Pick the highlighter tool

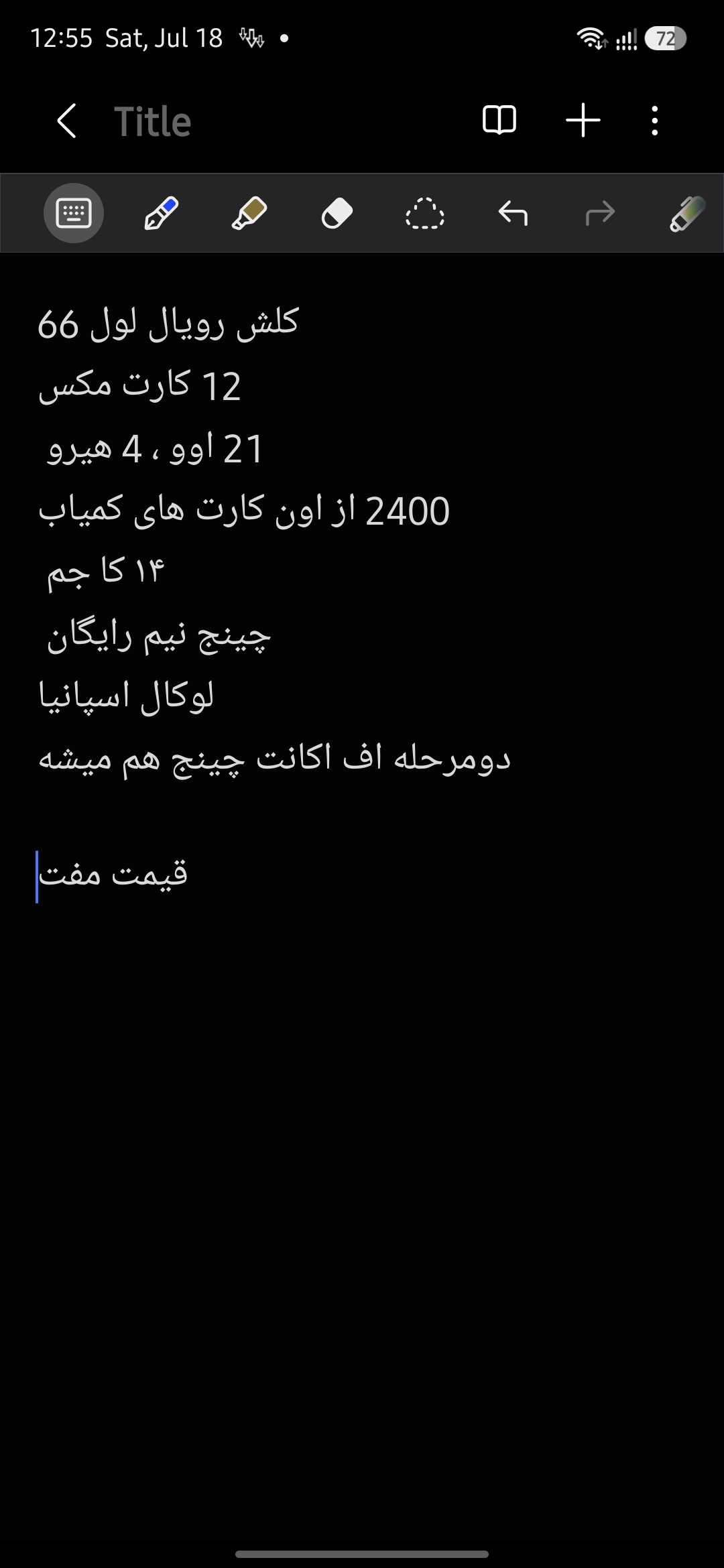coord(249,214)
